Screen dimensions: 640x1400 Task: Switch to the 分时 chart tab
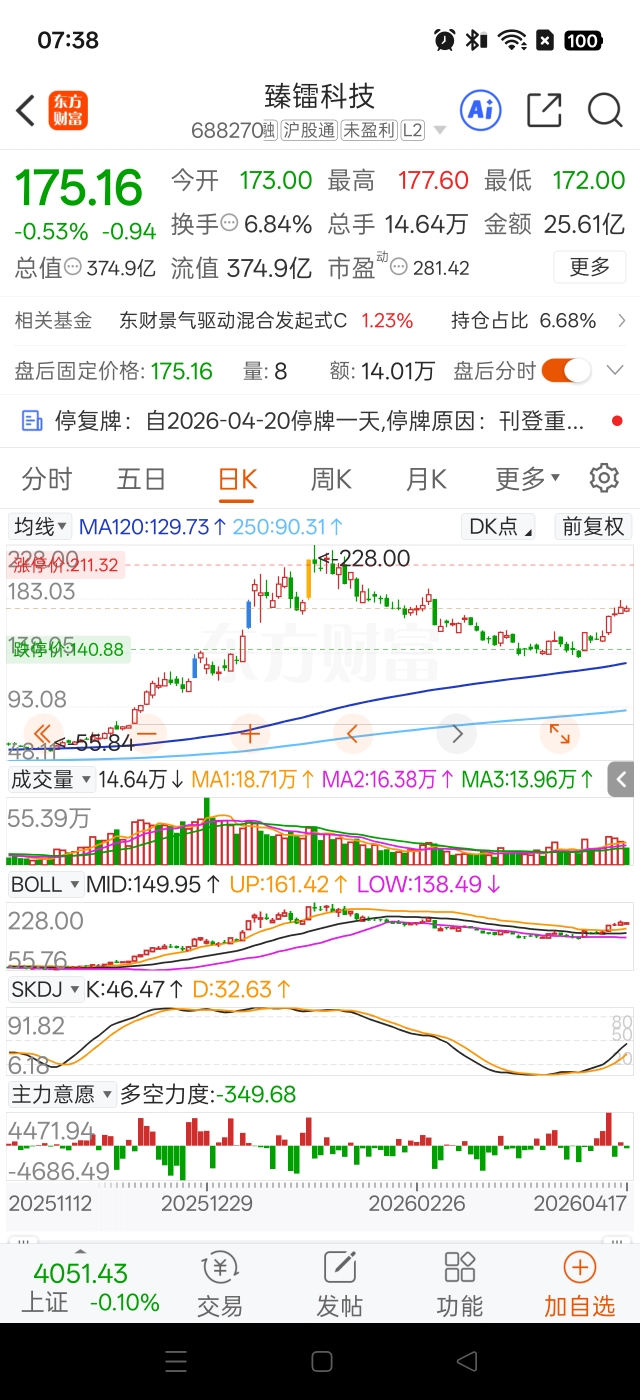(x=47, y=479)
